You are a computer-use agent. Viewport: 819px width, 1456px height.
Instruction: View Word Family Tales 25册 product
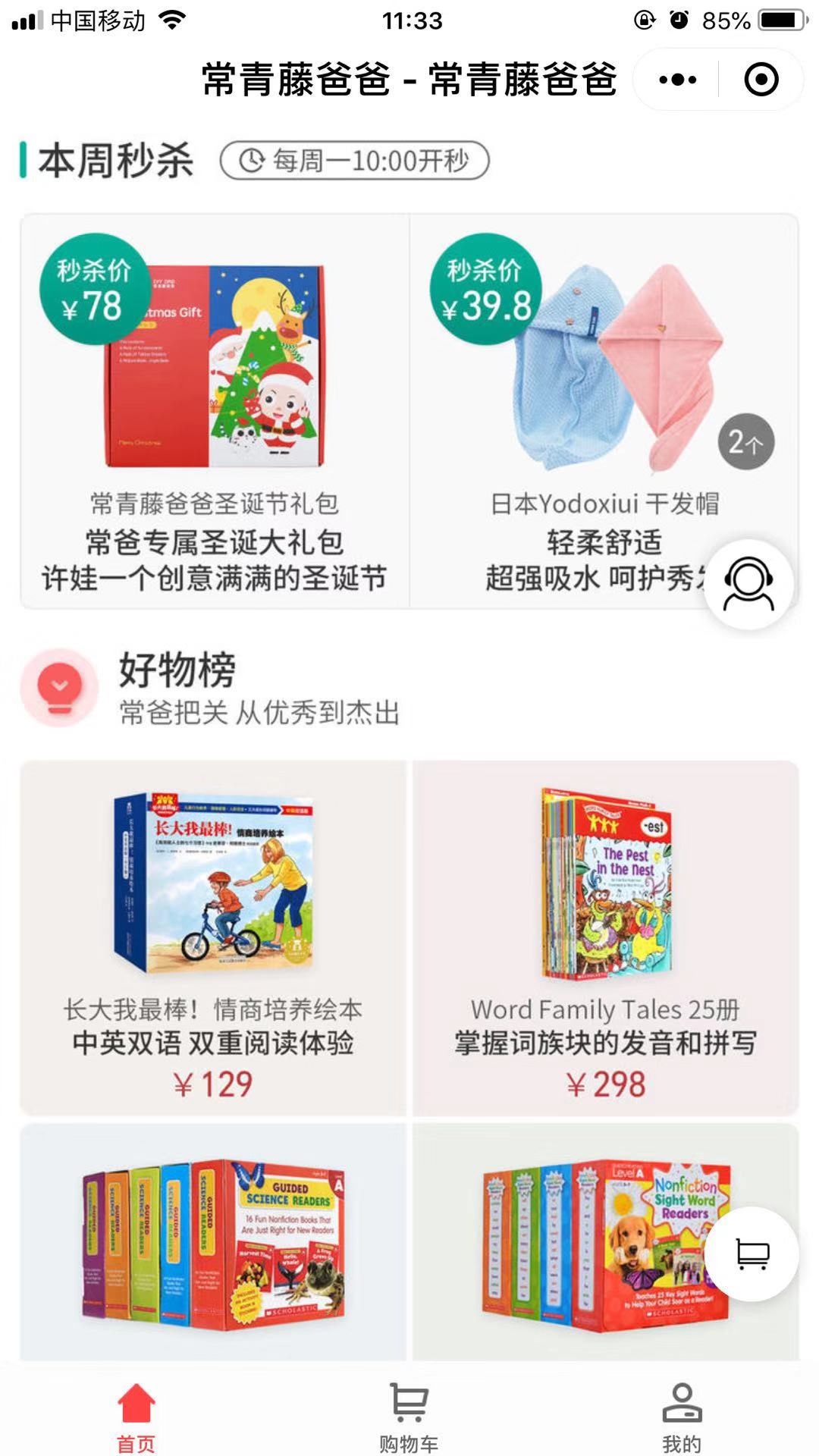pos(605,937)
